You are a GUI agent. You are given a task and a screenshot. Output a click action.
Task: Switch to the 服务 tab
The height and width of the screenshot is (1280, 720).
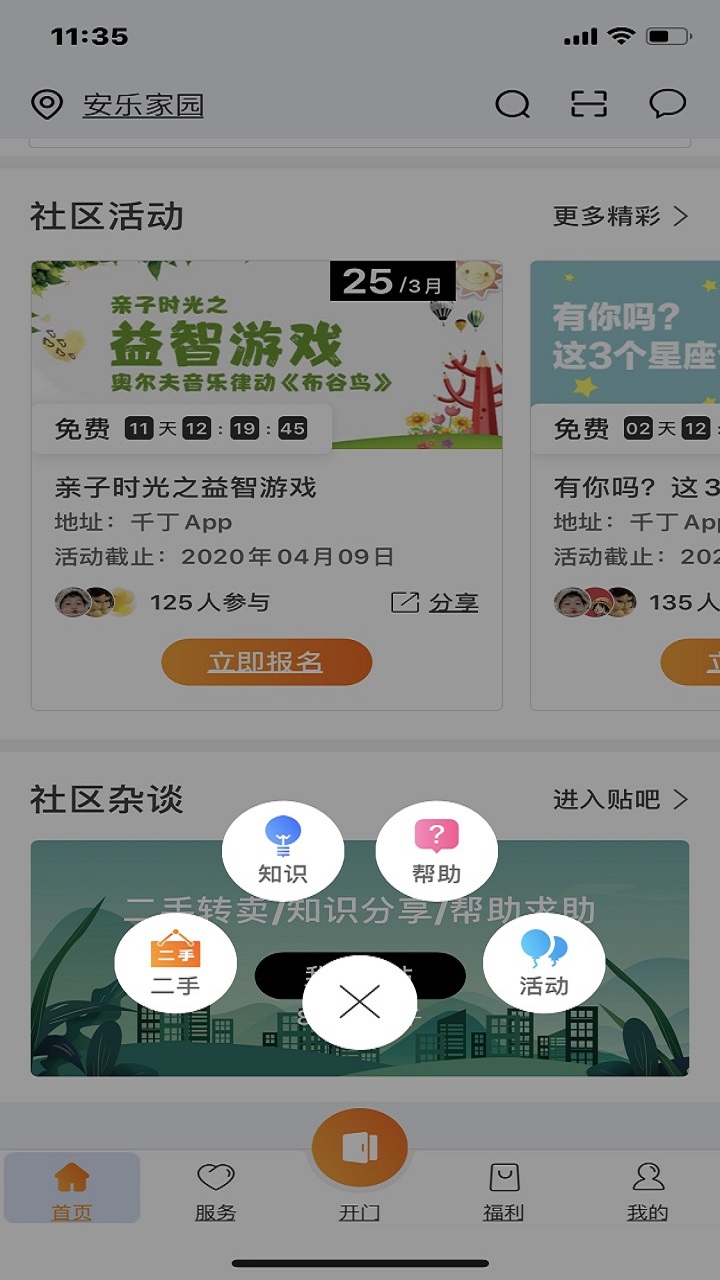216,1190
